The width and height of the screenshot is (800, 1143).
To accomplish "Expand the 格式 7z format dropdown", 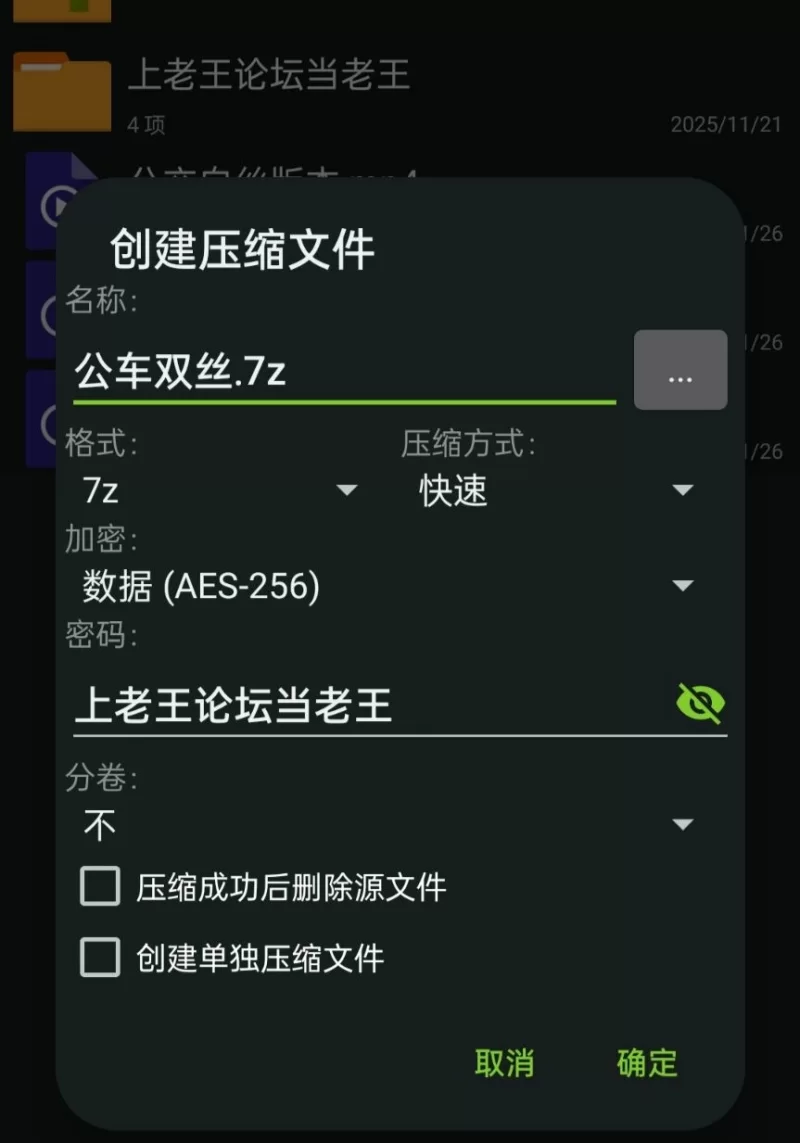I will (x=220, y=490).
